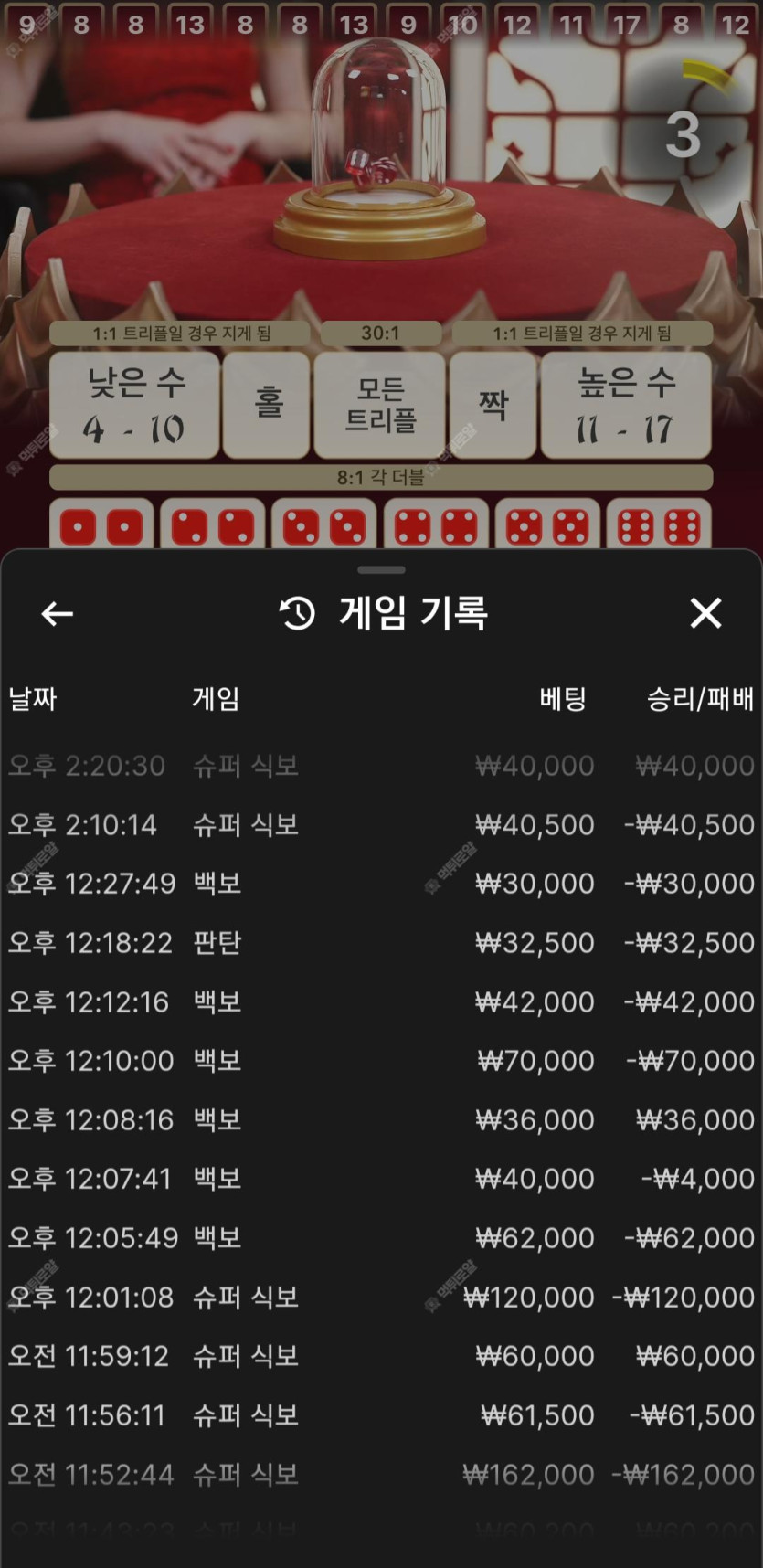Open the 오후 12:10:00 백보 record
The image size is (763, 1568).
[381, 1061]
